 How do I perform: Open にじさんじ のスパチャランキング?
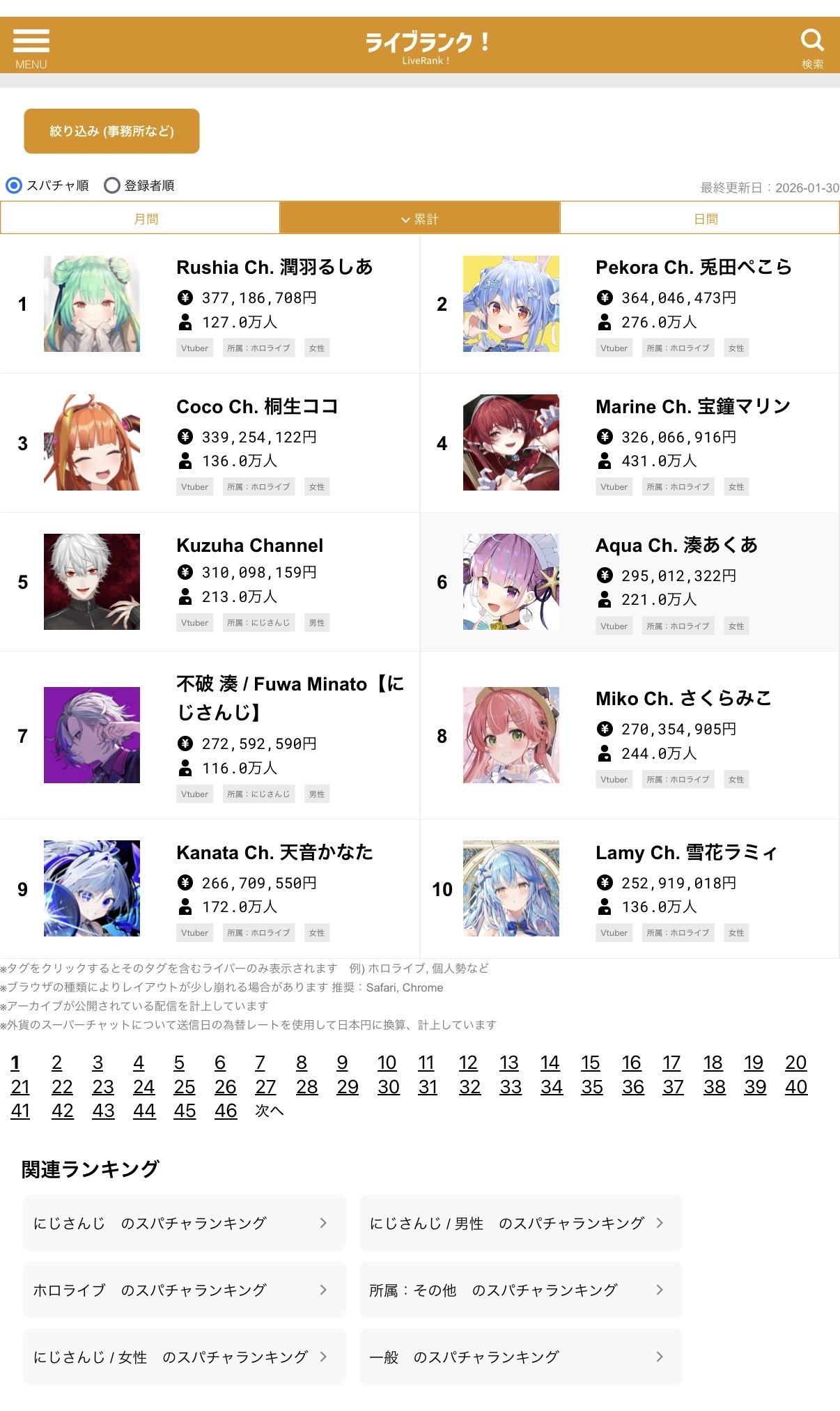click(x=184, y=1223)
